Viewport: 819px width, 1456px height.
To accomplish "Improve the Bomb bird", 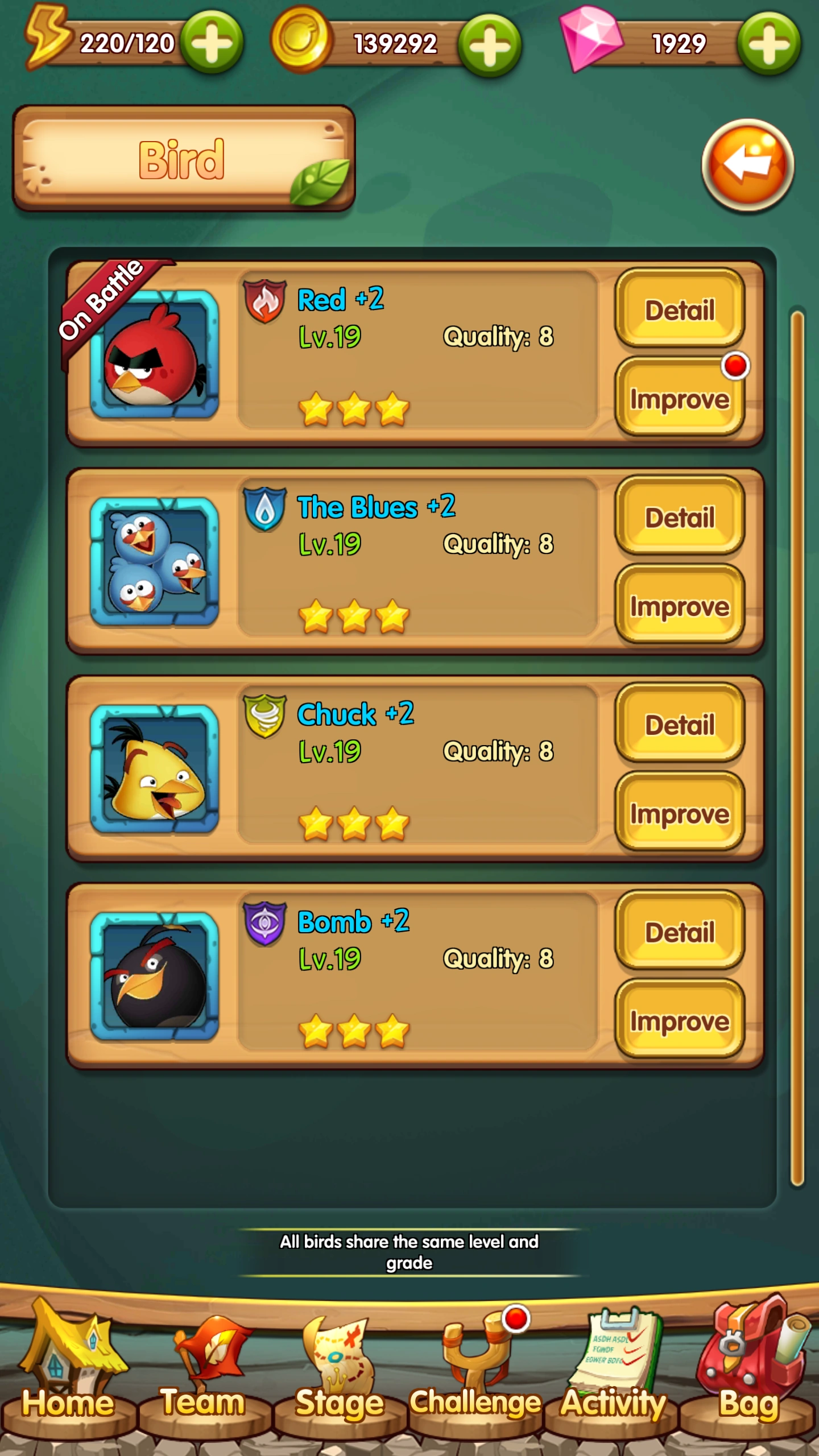I will 680,1020.
